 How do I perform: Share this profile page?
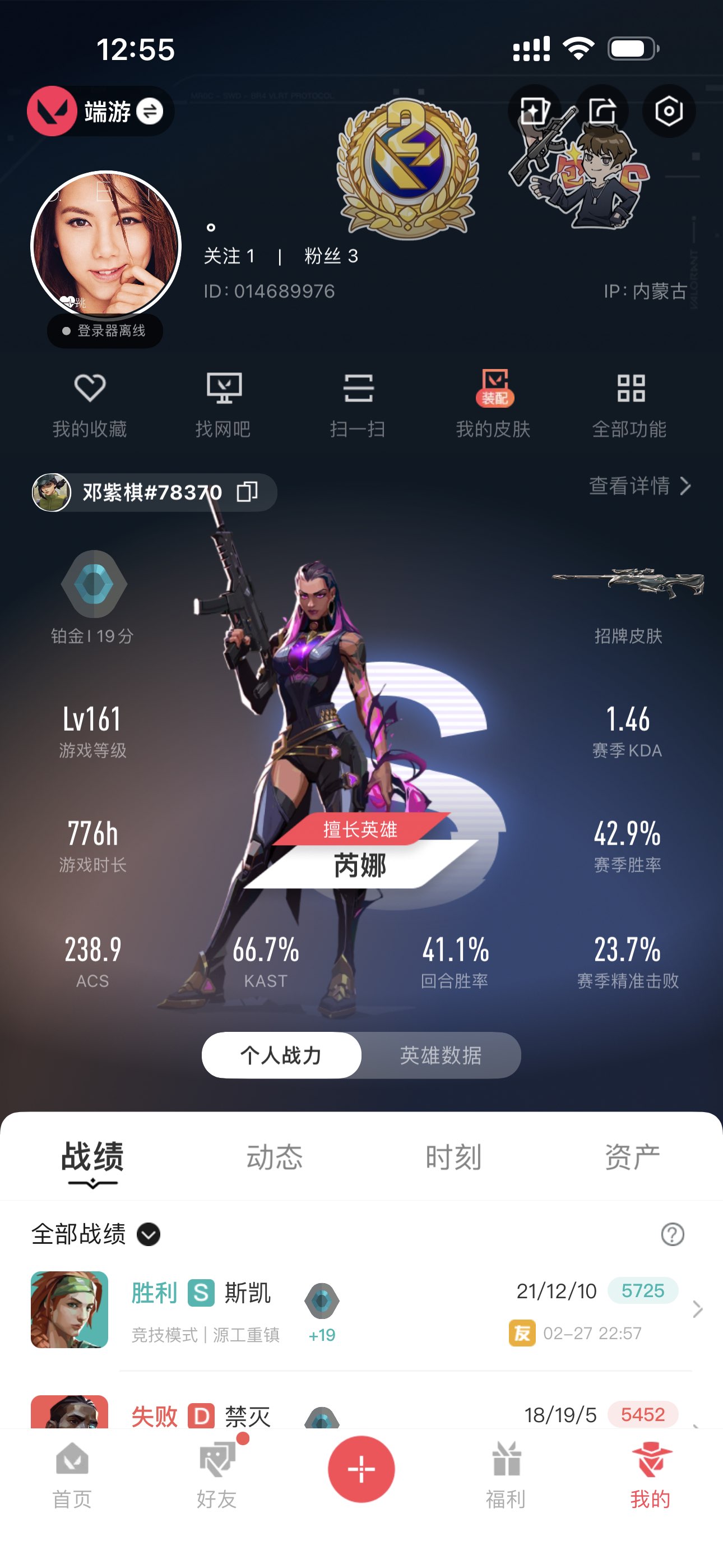coord(602,112)
